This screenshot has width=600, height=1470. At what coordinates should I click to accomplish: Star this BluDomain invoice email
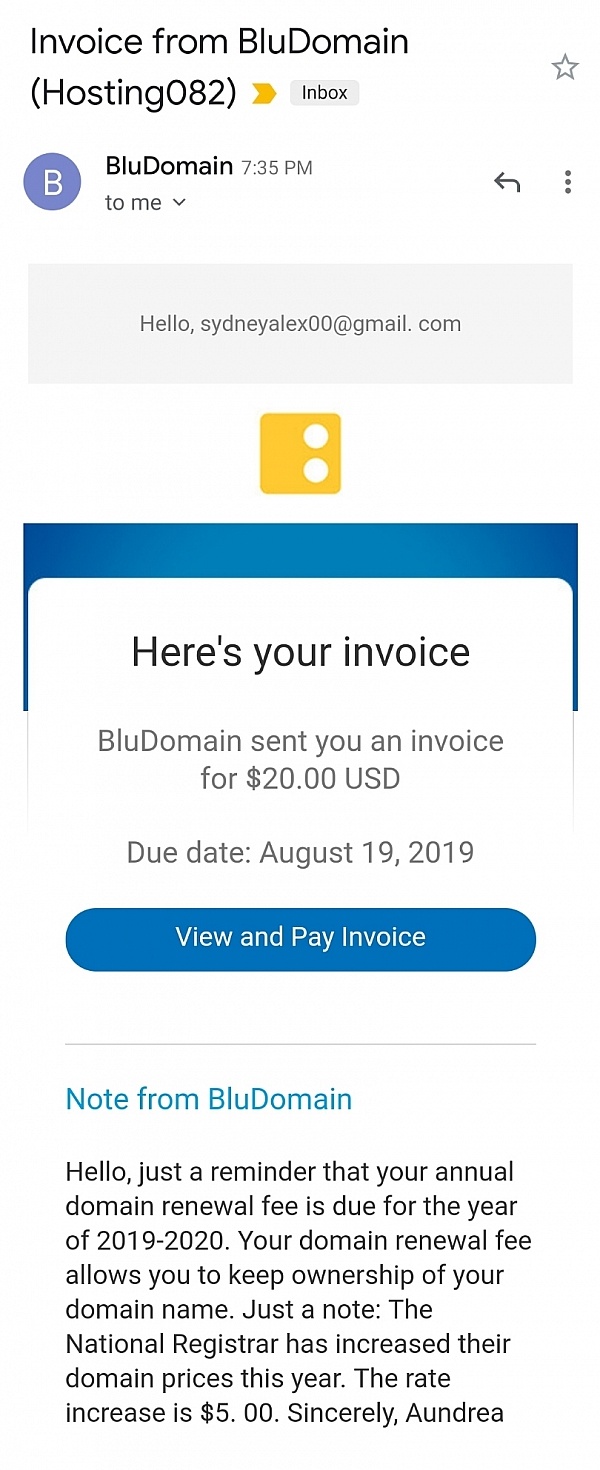click(565, 68)
